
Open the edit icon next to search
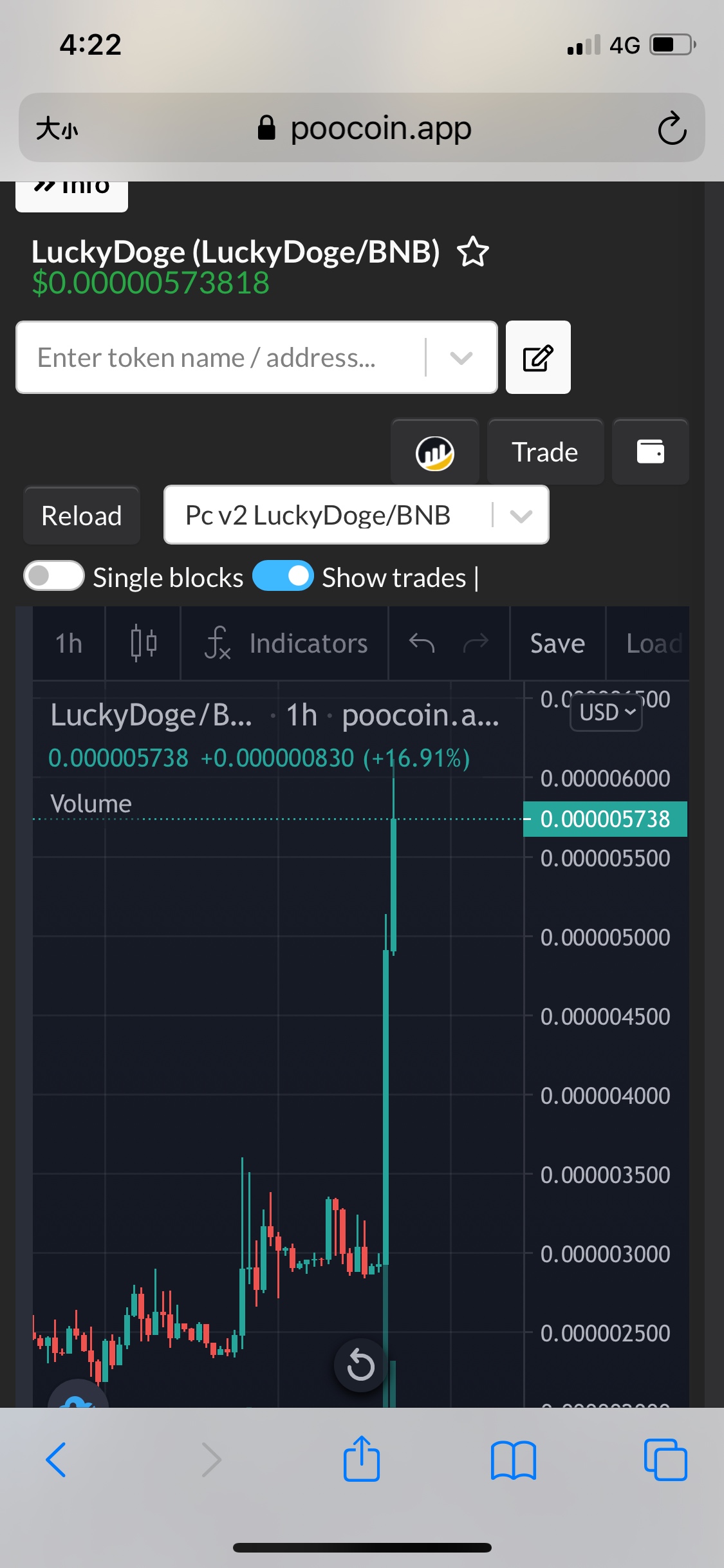[x=538, y=357]
